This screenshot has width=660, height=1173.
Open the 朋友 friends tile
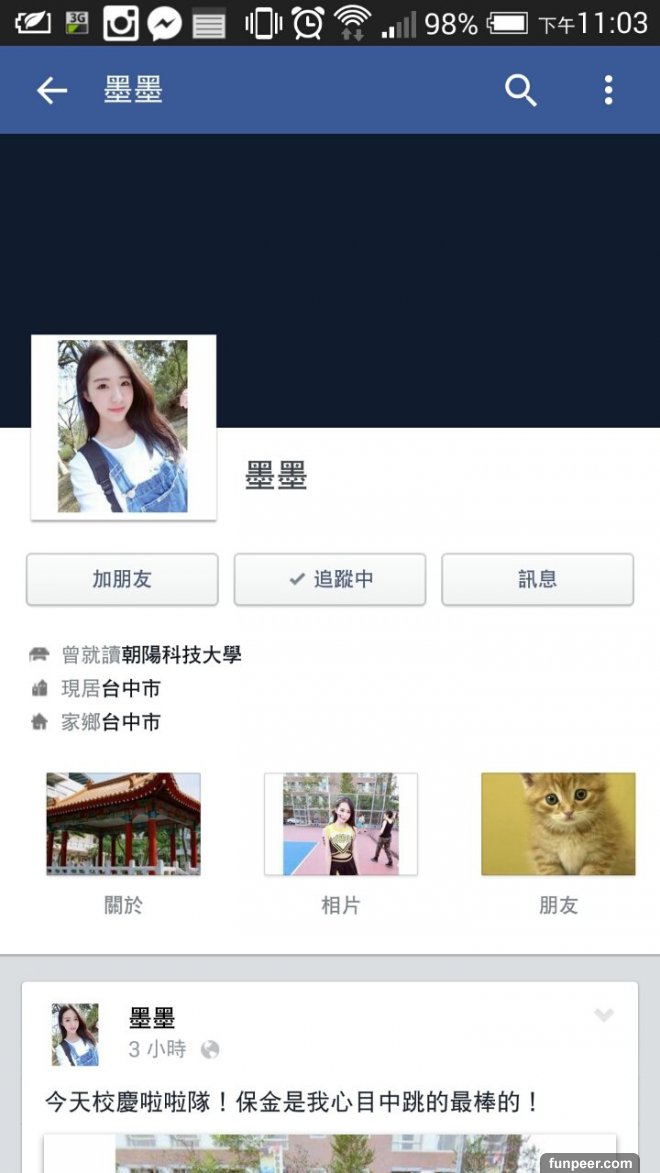[558, 825]
